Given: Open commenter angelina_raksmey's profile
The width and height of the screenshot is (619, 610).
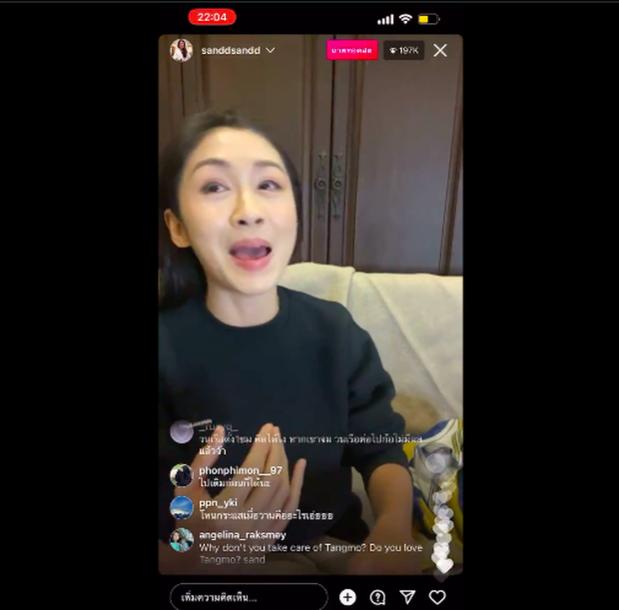Looking at the screenshot, I should 181,539.
